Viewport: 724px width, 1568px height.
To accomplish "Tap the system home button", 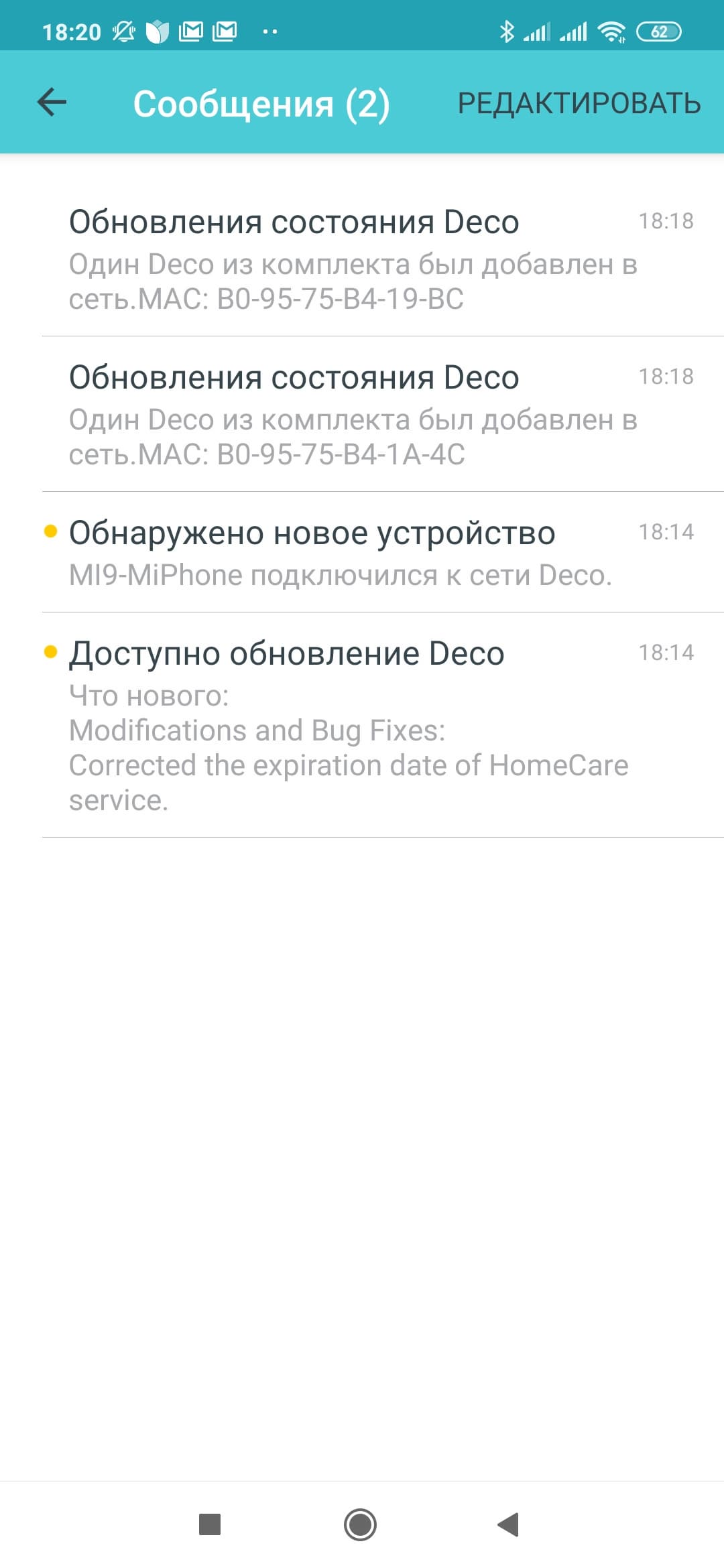I will coord(360,1524).
